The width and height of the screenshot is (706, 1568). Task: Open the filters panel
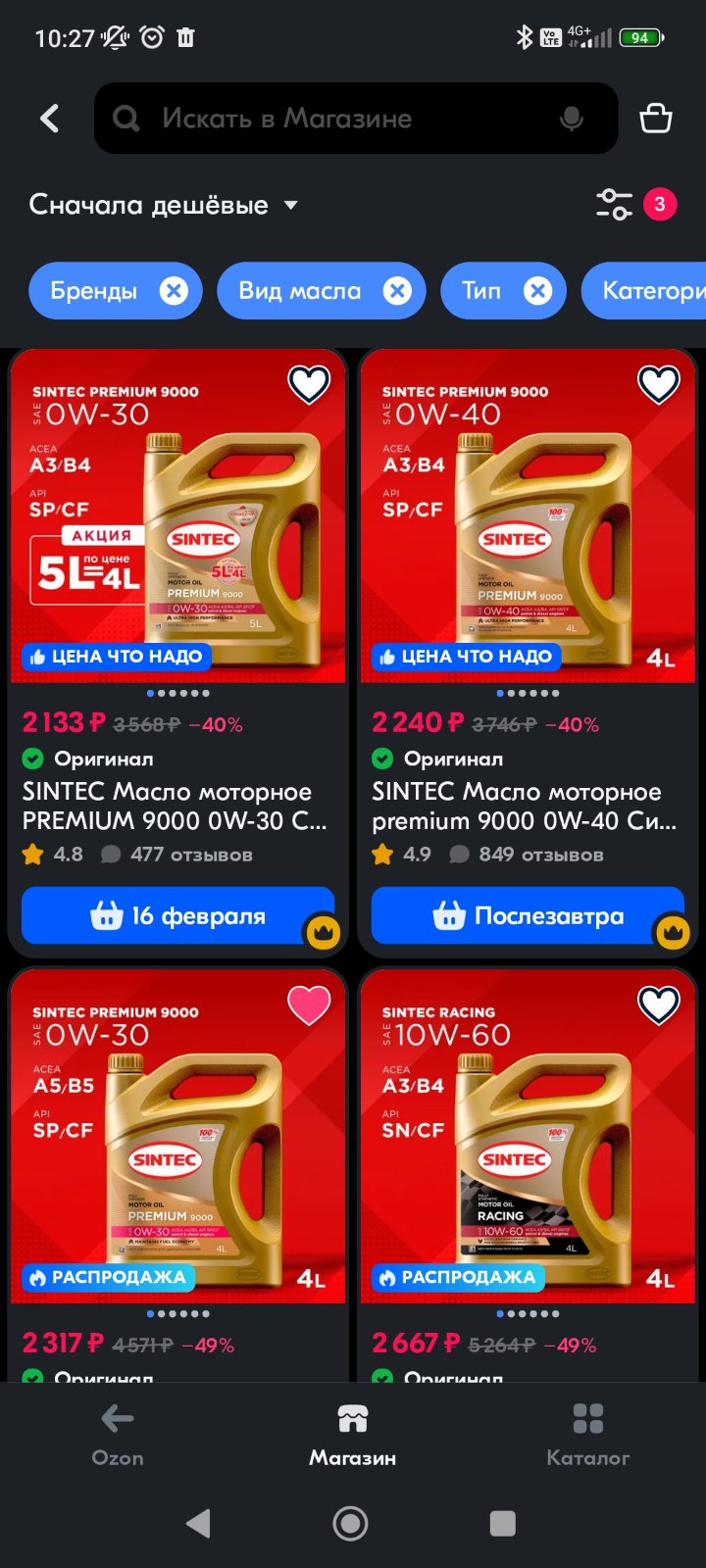tap(615, 204)
